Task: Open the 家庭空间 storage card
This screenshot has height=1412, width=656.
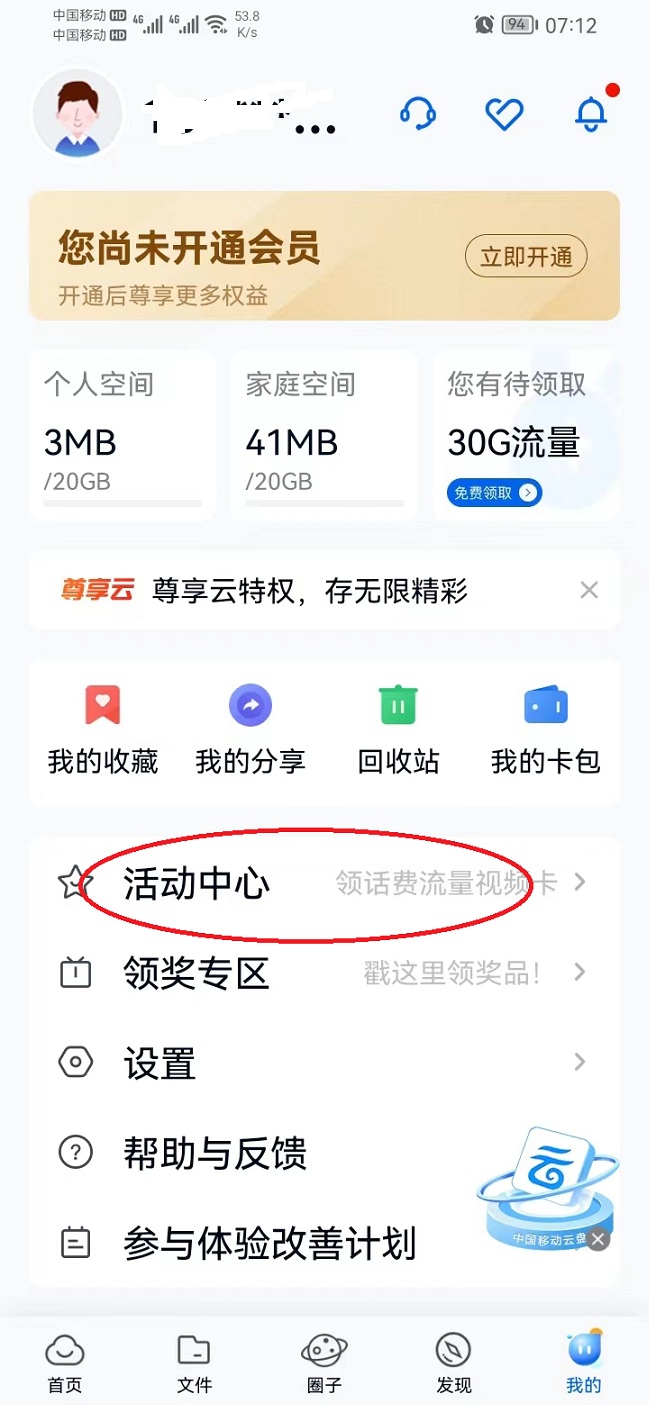Action: point(324,435)
